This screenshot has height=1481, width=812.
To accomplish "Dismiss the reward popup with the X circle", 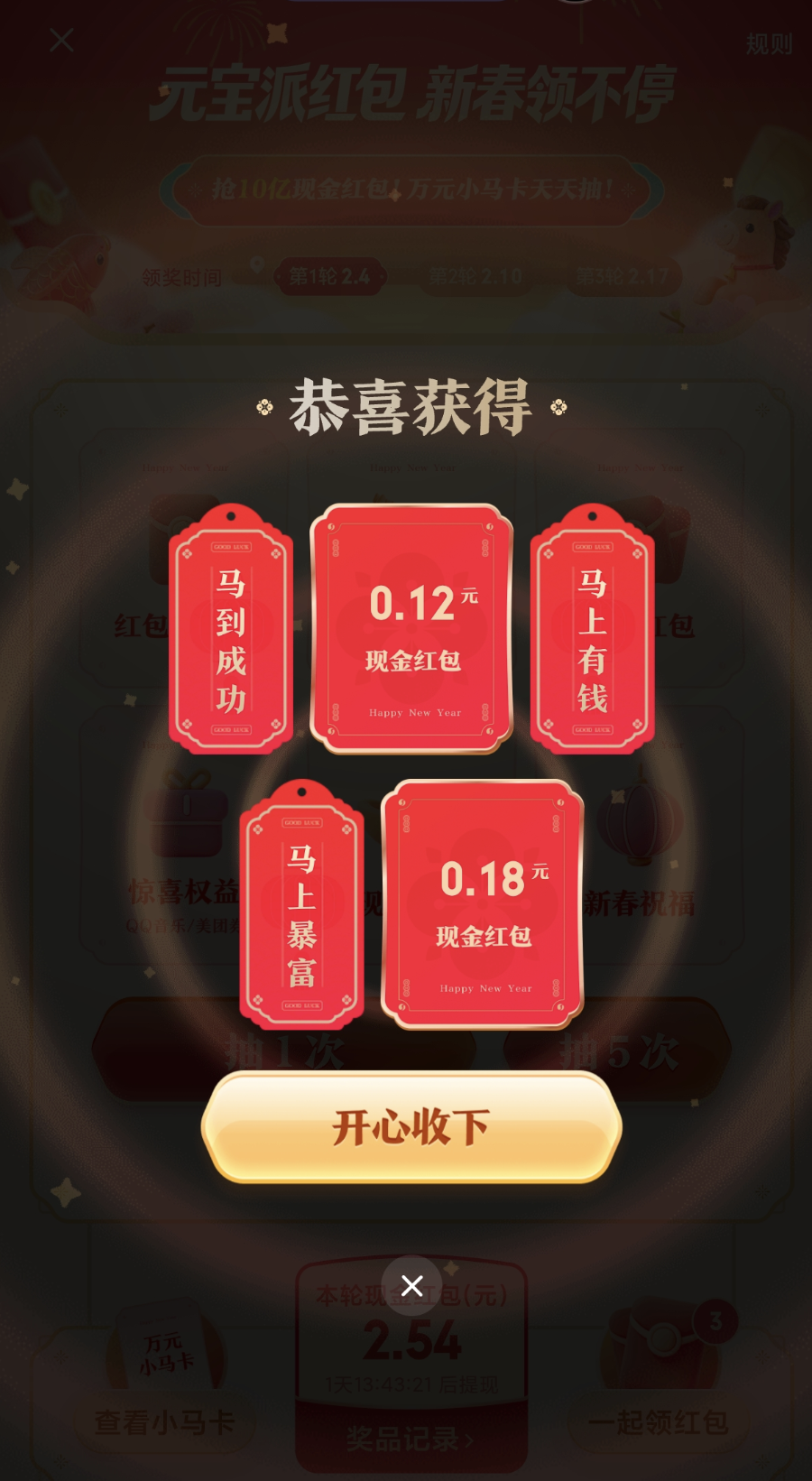I will point(411,1285).
